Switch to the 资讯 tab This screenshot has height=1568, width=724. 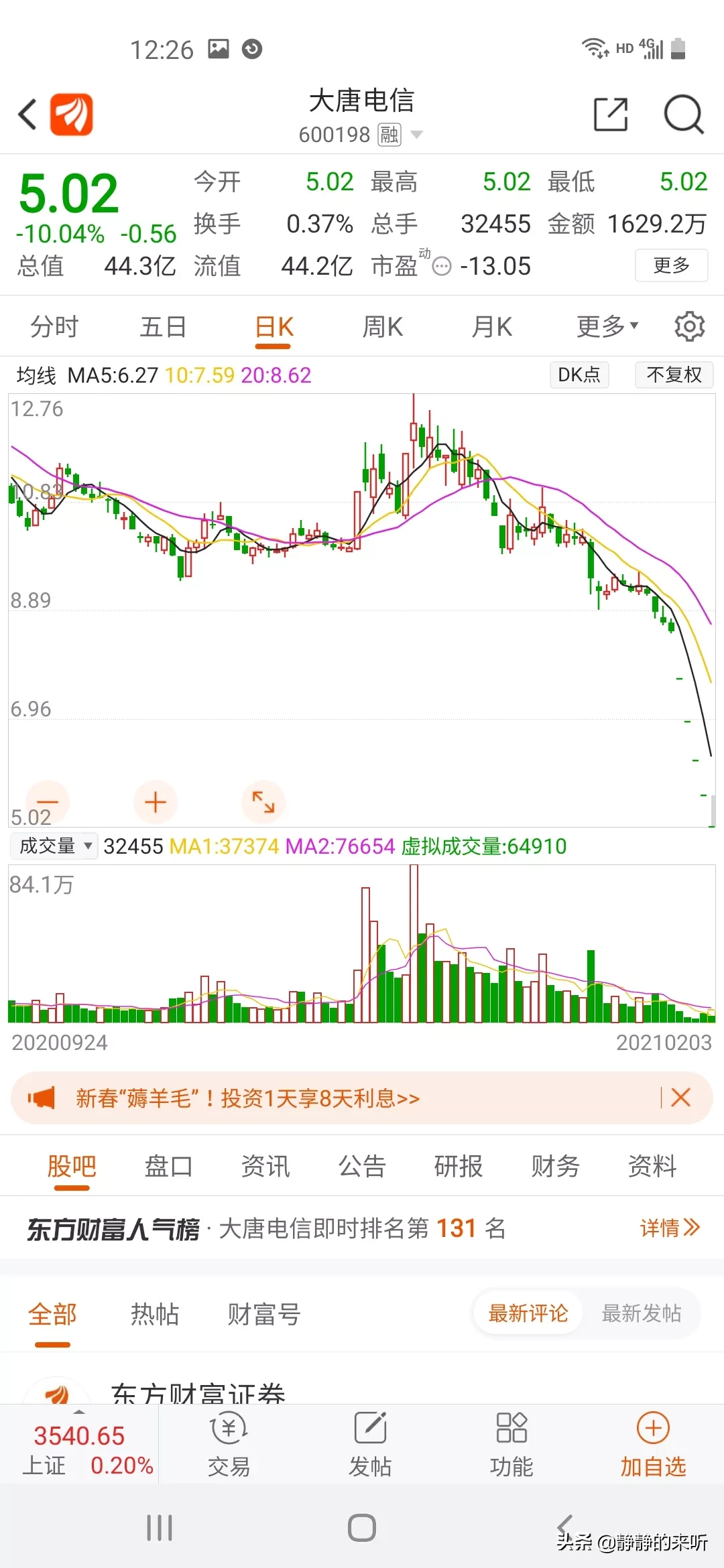pyautogui.click(x=265, y=1167)
